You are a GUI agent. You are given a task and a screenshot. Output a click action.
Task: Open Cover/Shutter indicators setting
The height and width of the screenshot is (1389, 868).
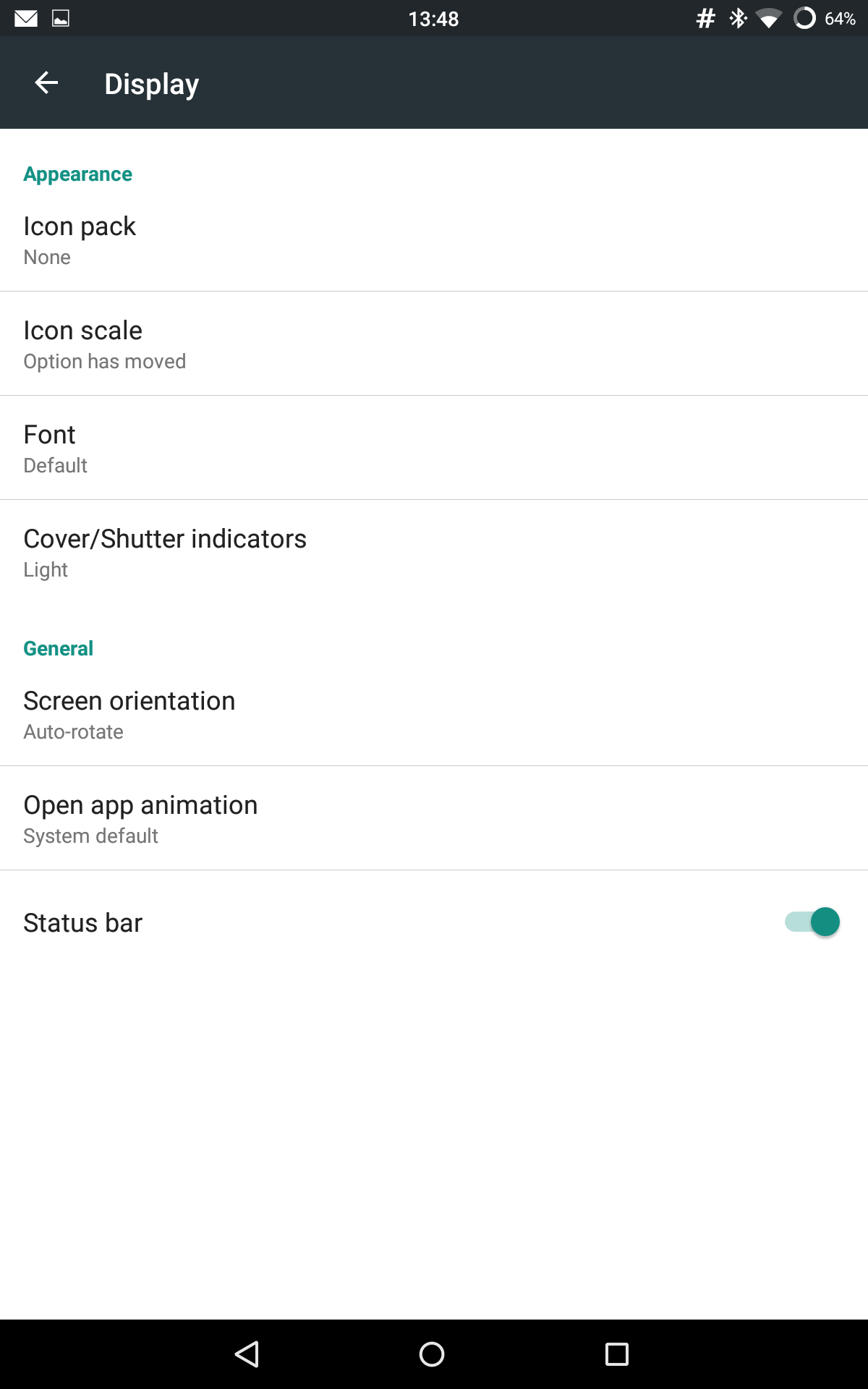pyautogui.click(x=434, y=552)
